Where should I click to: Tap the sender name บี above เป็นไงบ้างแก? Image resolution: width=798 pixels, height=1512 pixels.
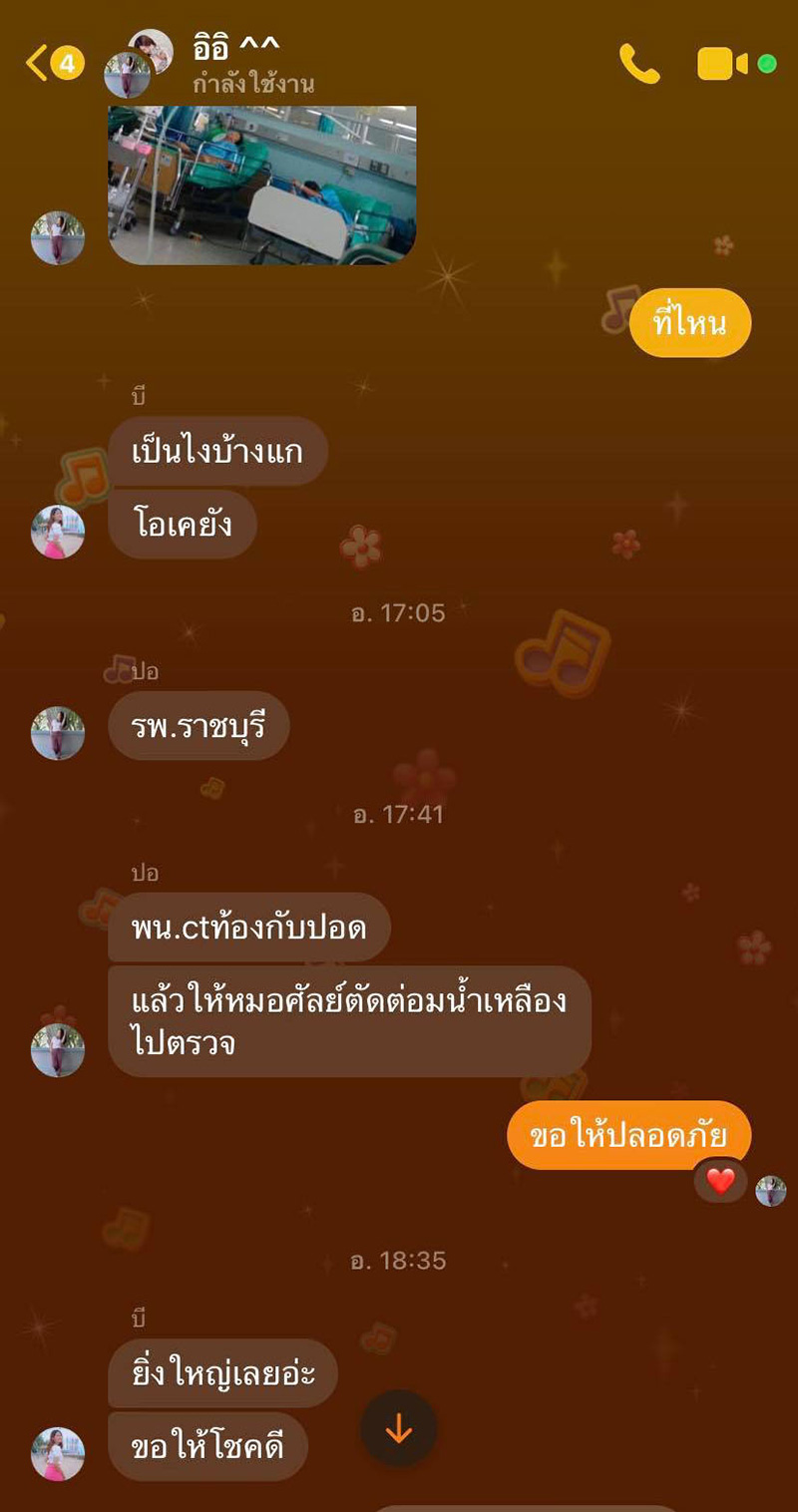[140, 395]
